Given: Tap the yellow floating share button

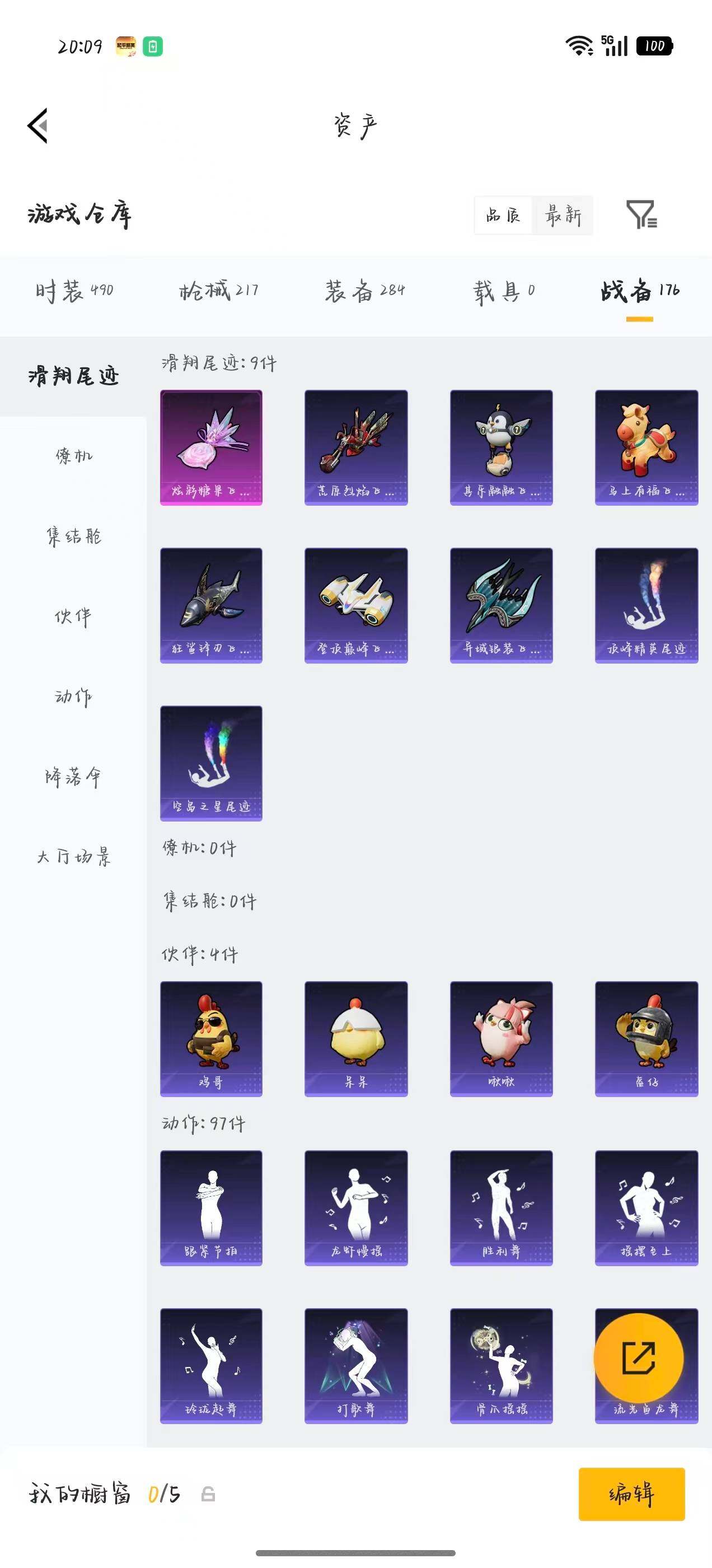Looking at the screenshot, I should 638,1359.
